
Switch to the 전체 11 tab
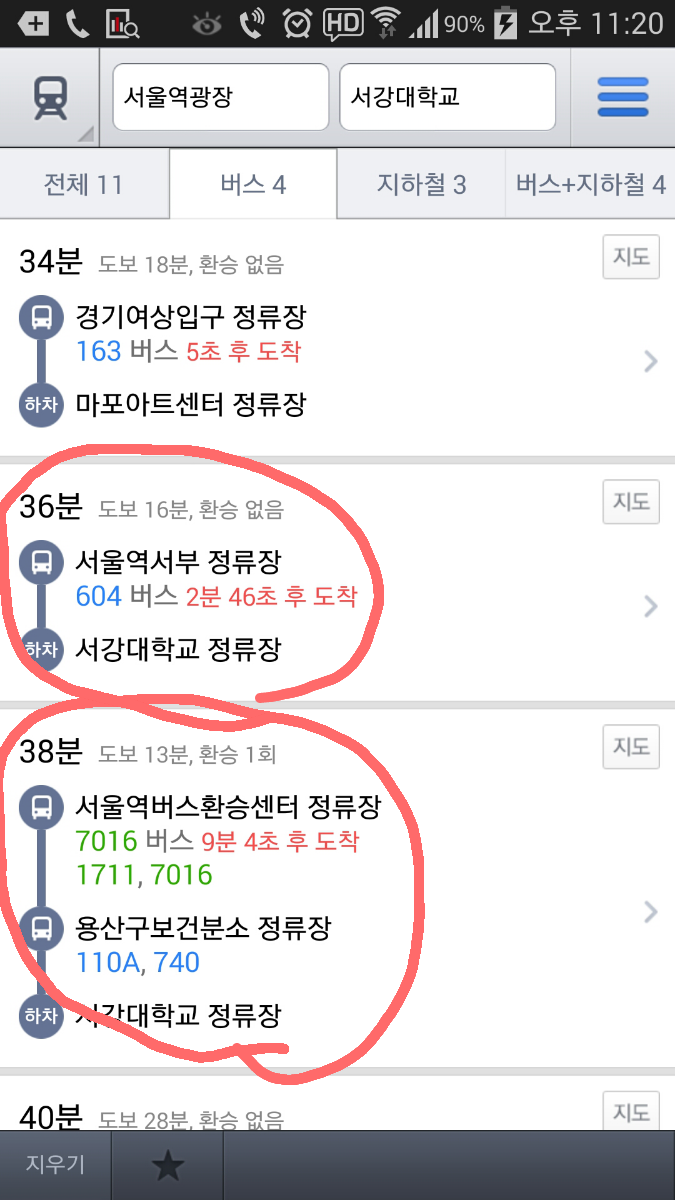click(x=83, y=184)
